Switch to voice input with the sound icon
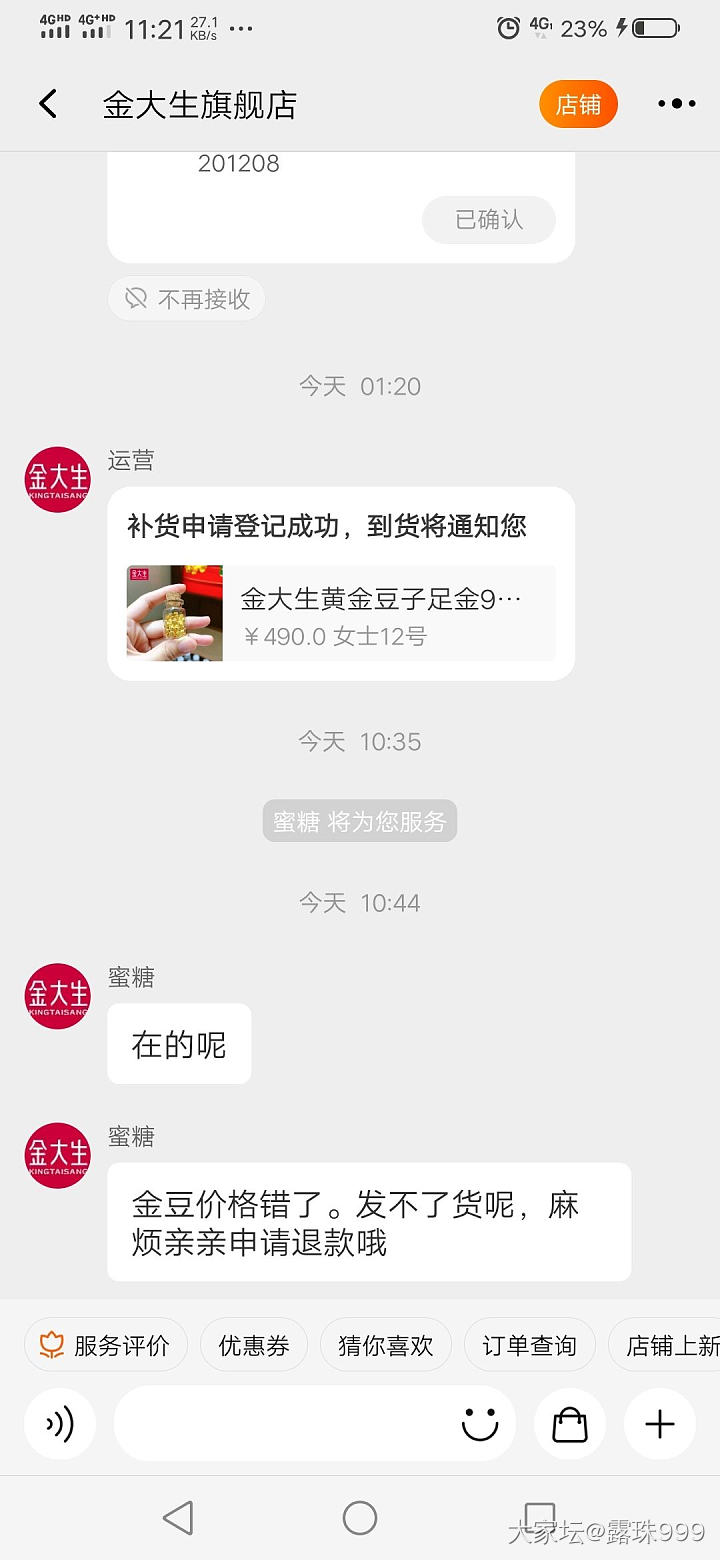Image resolution: width=720 pixels, height=1560 pixels. pyautogui.click(x=60, y=1424)
